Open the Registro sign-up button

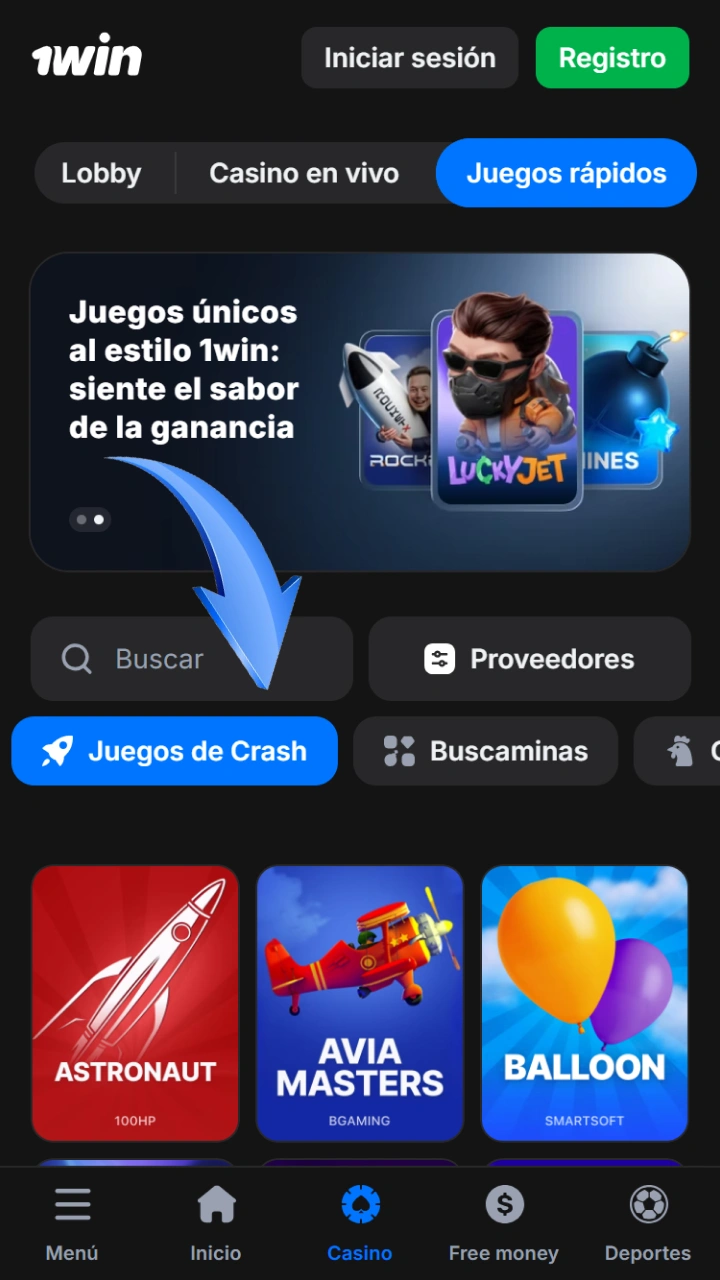(x=612, y=58)
